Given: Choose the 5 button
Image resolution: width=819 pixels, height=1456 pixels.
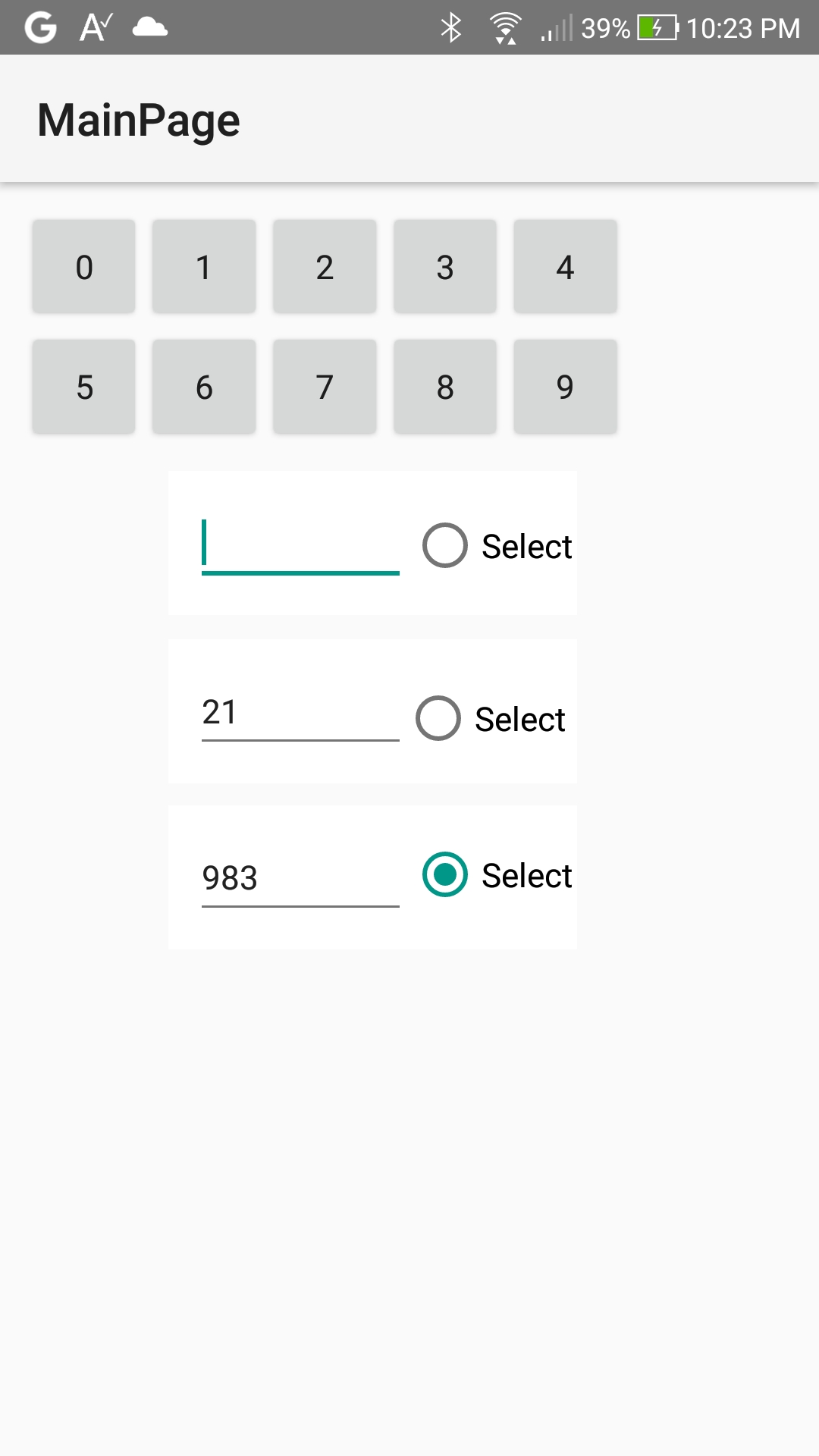Looking at the screenshot, I should (83, 387).
